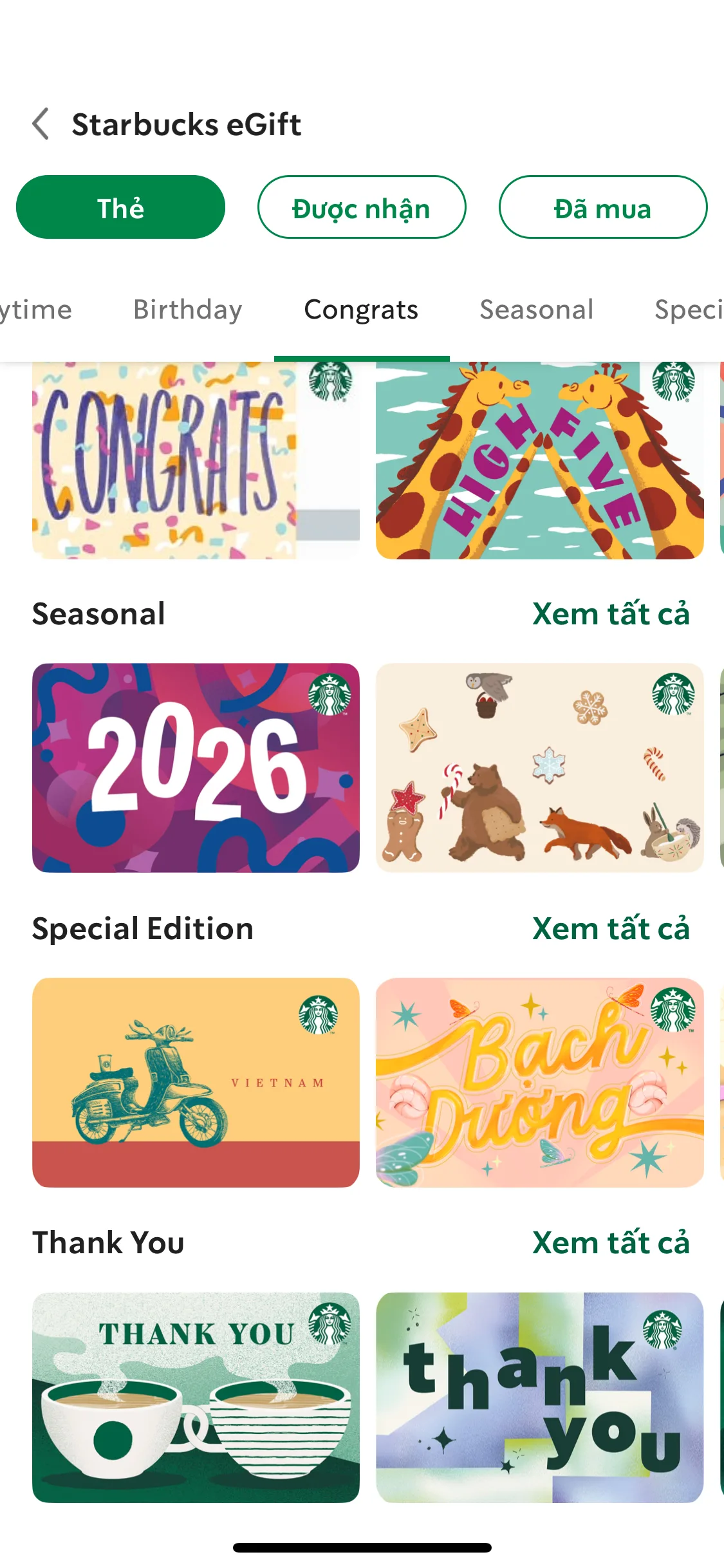The image size is (724, 1568).
Task: Open the Birthday category tab
Action: point(187,310)
